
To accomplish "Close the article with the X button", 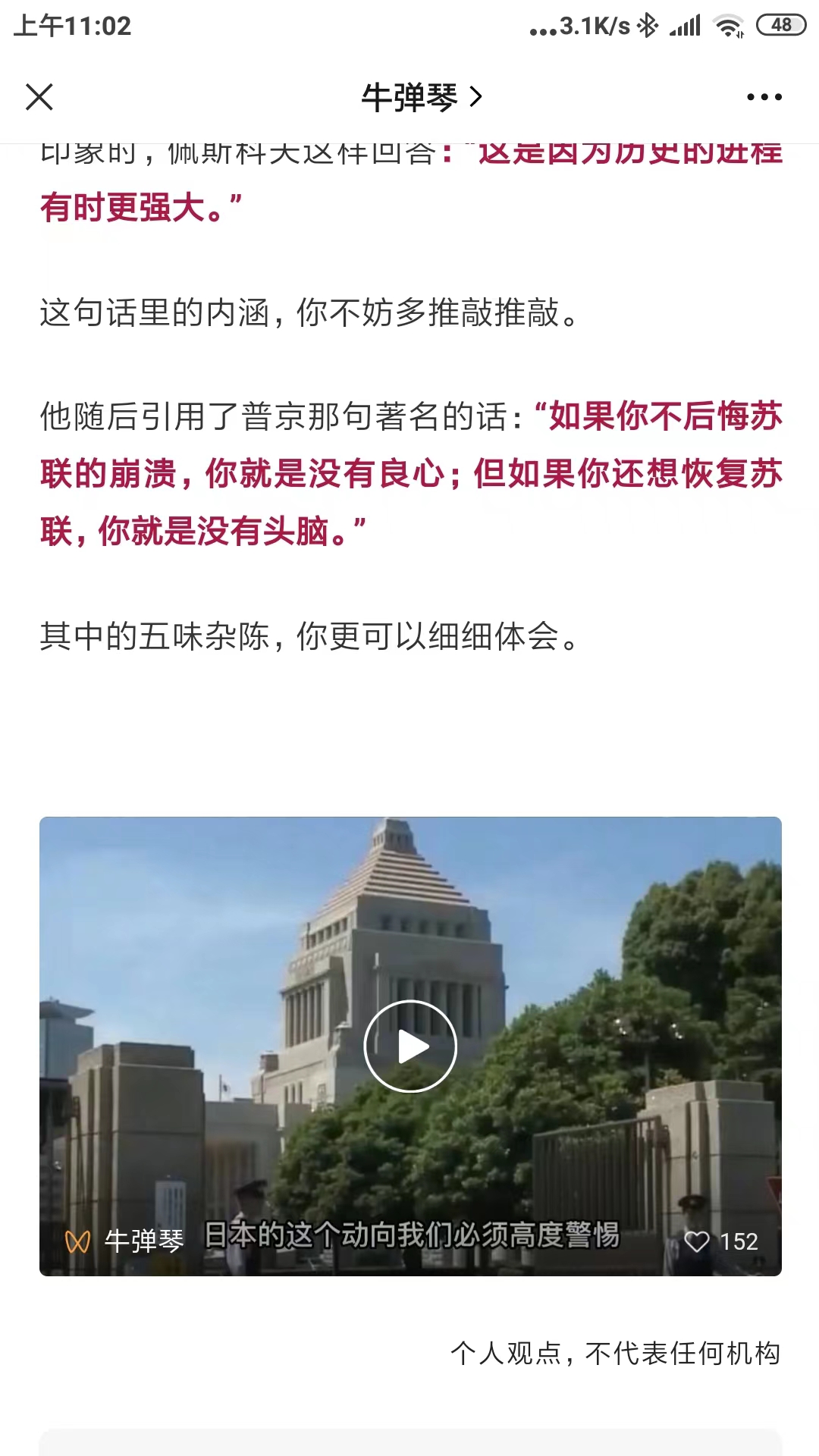I will pyautogui.click(x=39, y=96).
